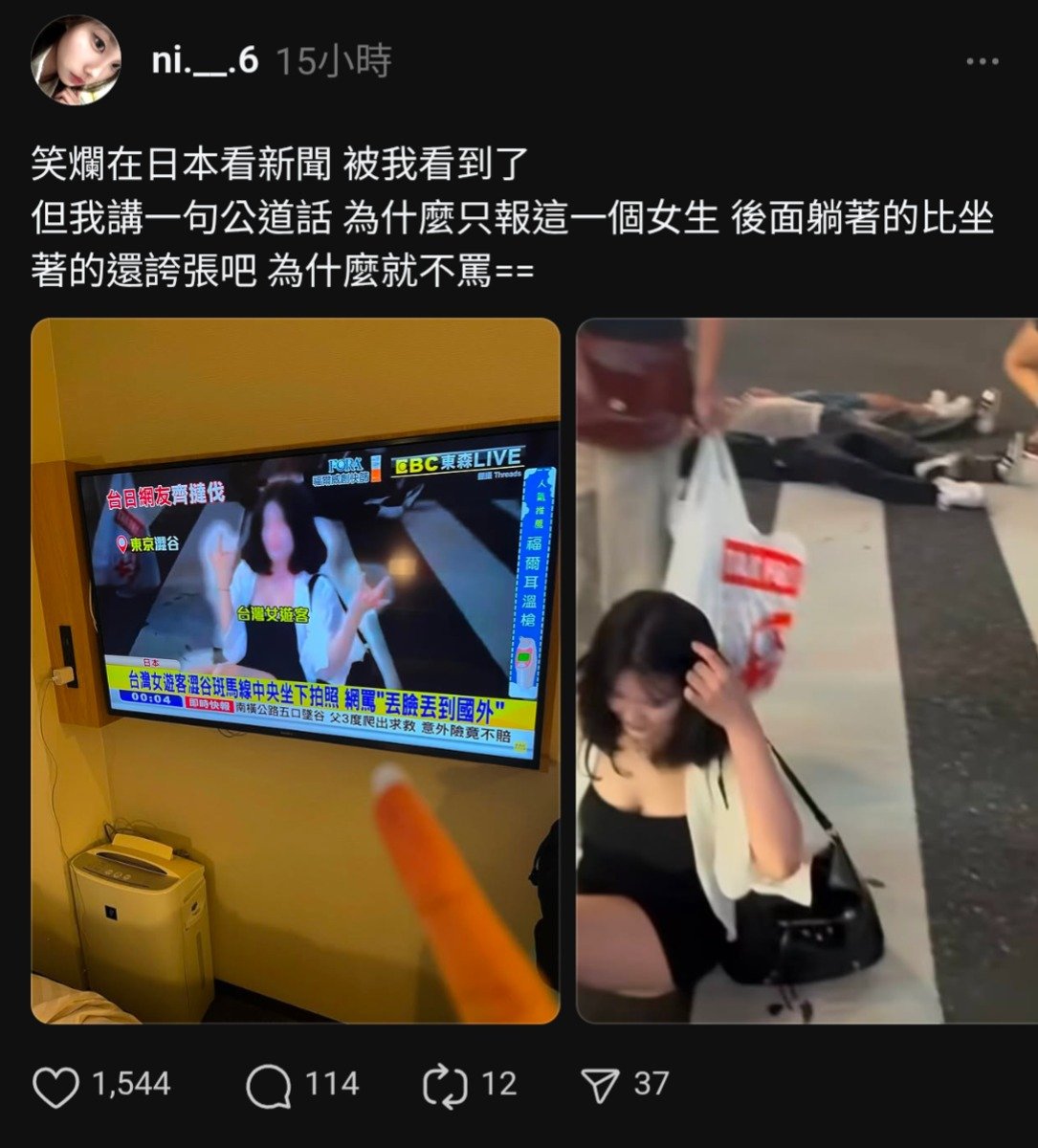Repost this thread via the repost icon

point(445,1086)
